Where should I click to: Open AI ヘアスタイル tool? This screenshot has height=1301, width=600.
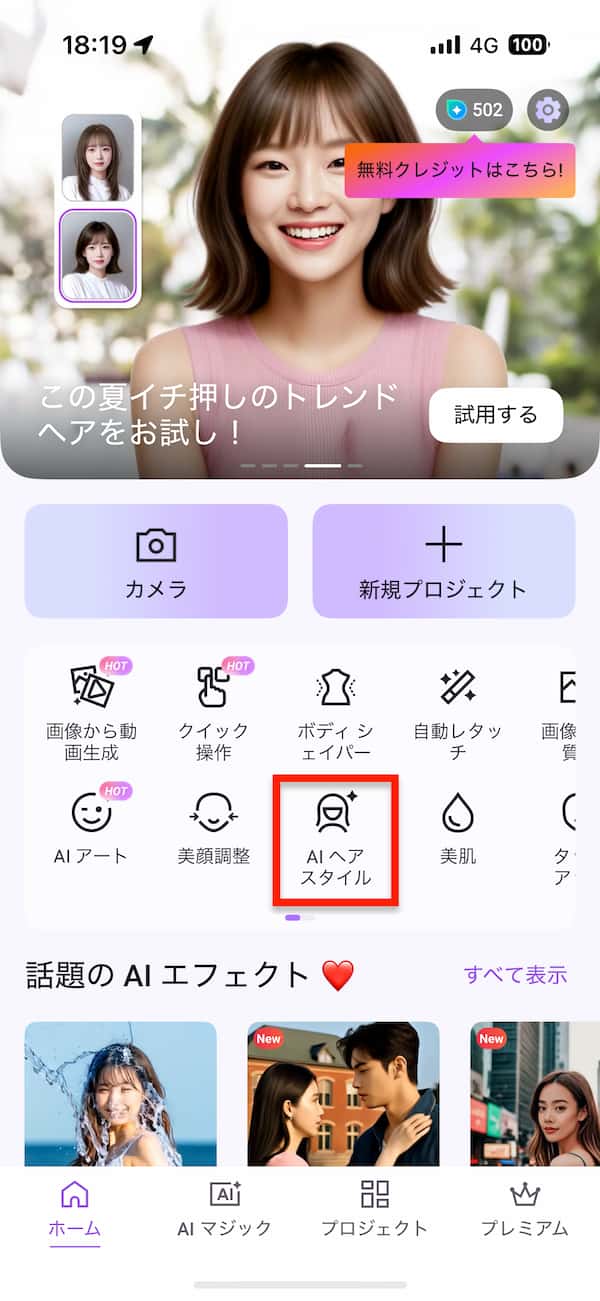pos(338,838)
